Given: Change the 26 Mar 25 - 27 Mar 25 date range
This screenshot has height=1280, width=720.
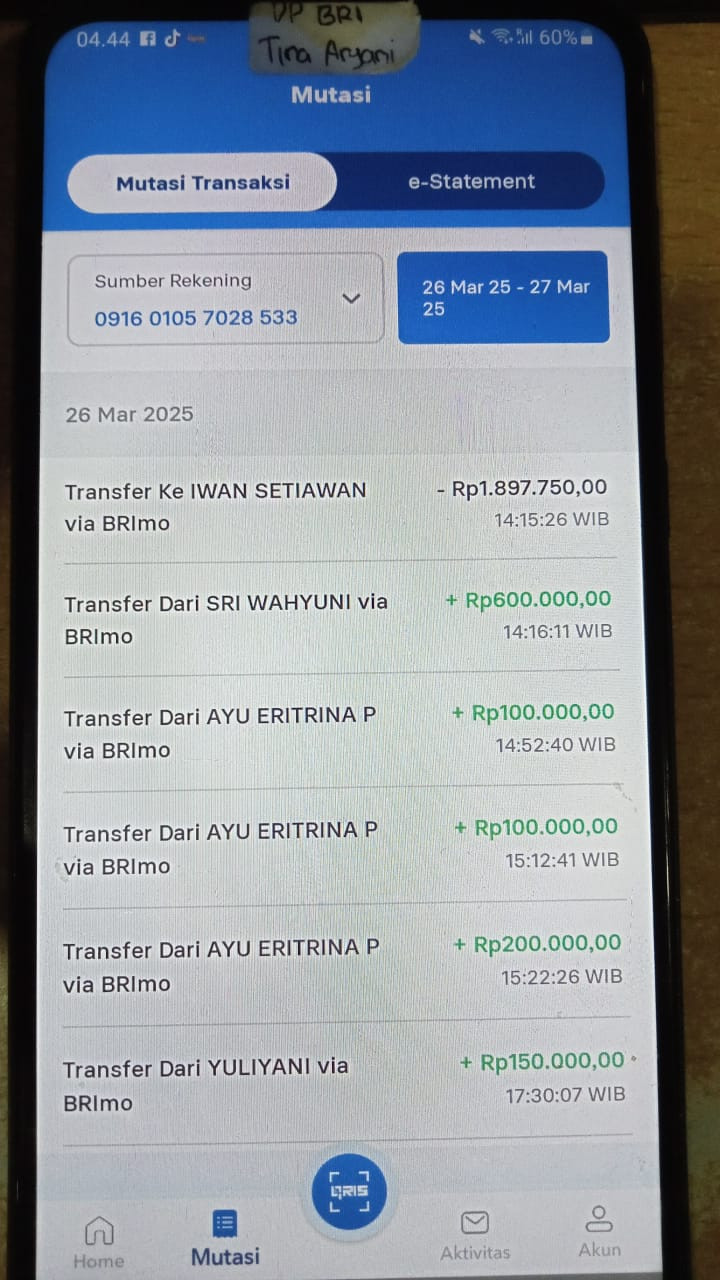Looking at the screenshot, I should click(503, 298).
